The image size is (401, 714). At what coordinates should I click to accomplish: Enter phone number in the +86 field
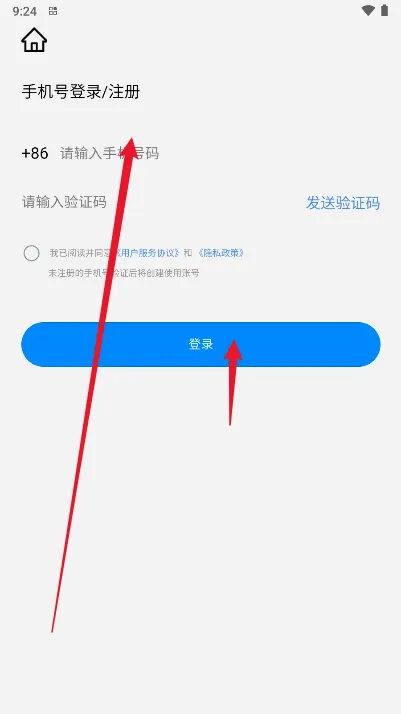tap(200, 153)
